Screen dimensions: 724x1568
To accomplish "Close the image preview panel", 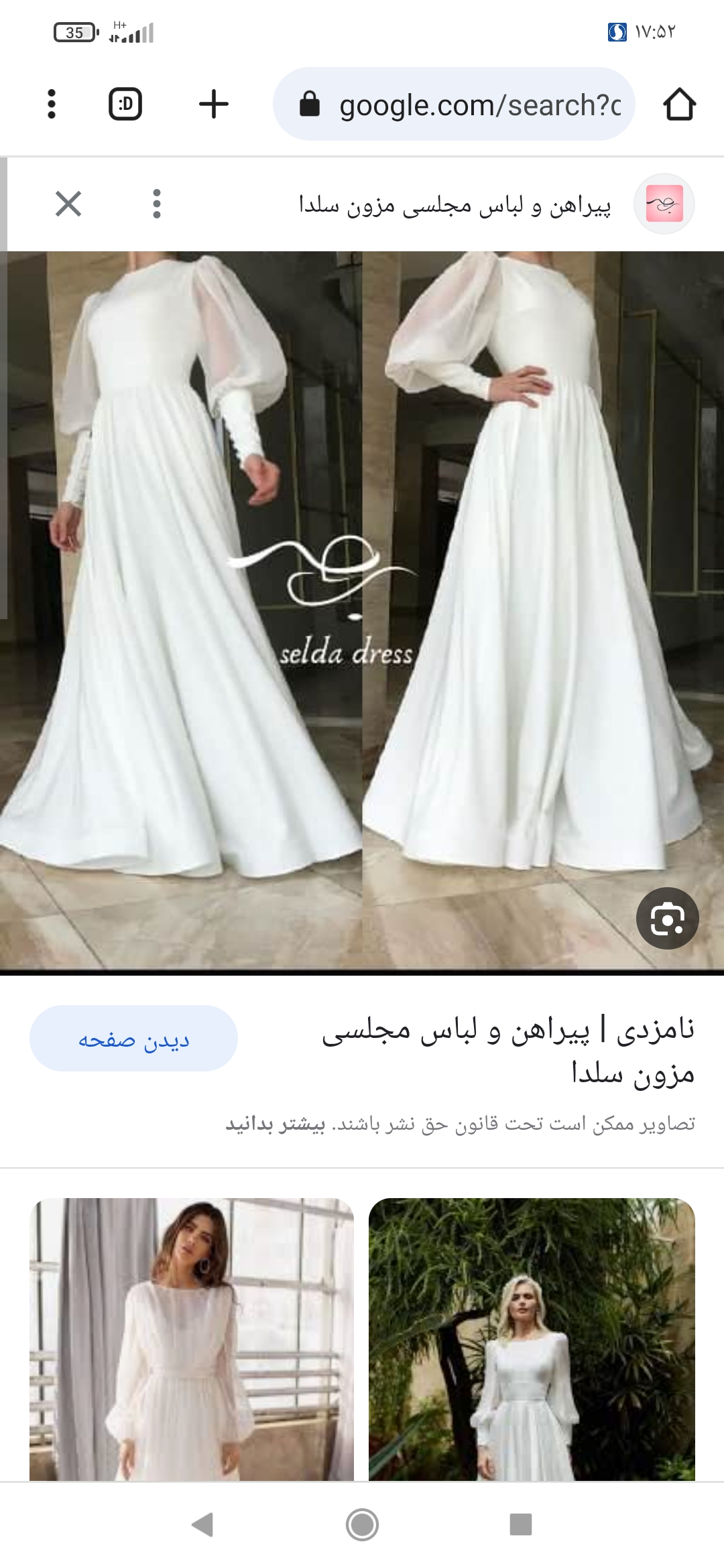I will coord(68,204).
